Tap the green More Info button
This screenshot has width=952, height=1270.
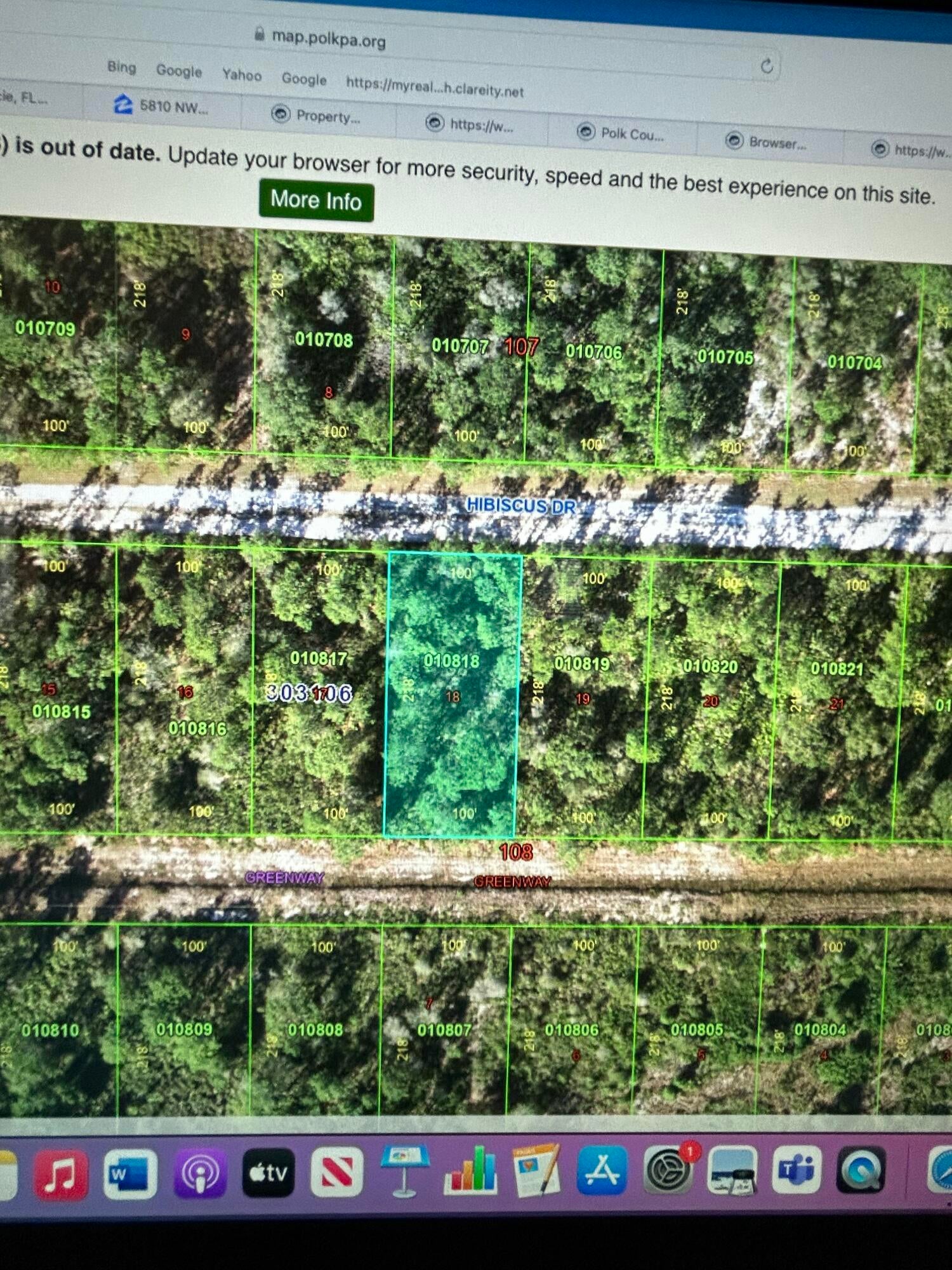[x=316, y=201]
